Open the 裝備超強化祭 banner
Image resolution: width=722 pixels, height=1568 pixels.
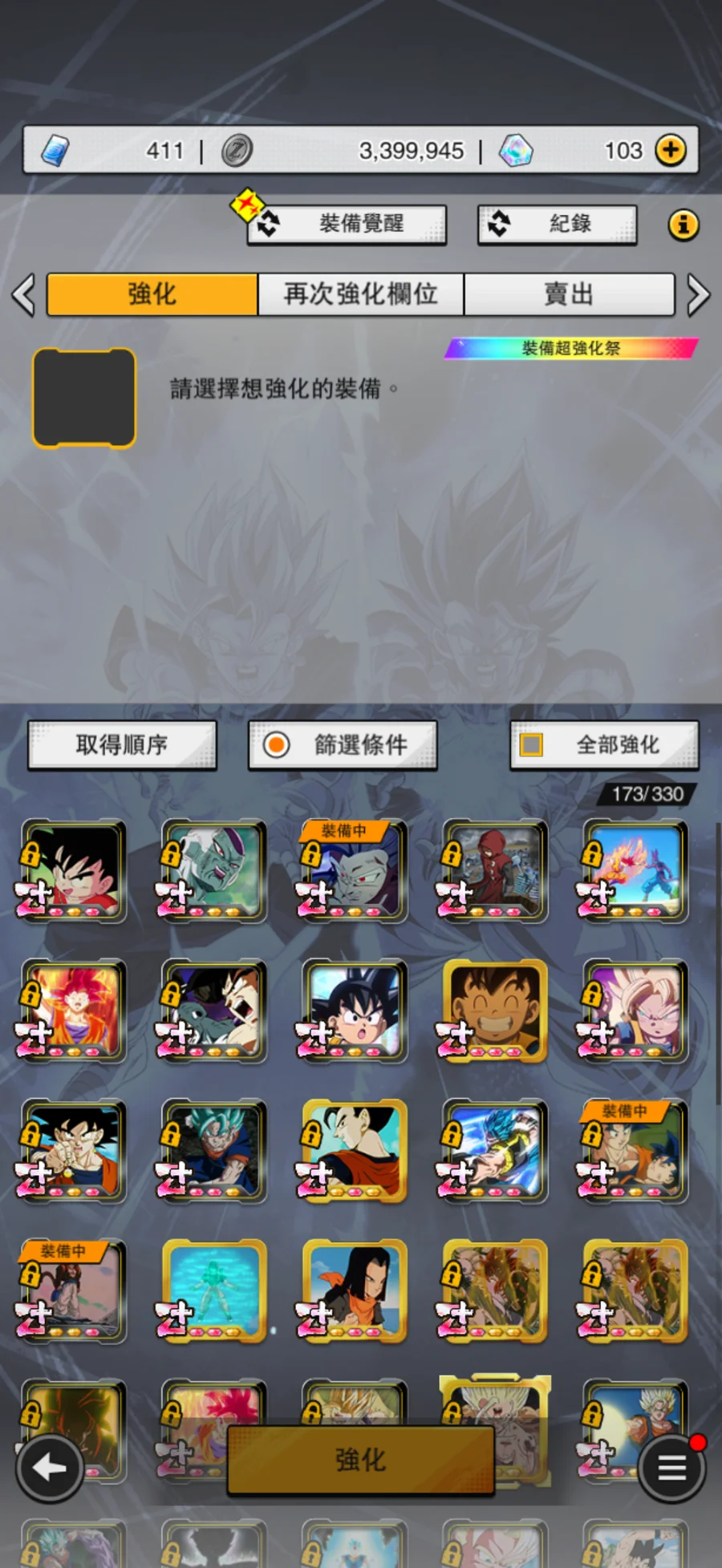pyautogui.click(x=570, y=348)
